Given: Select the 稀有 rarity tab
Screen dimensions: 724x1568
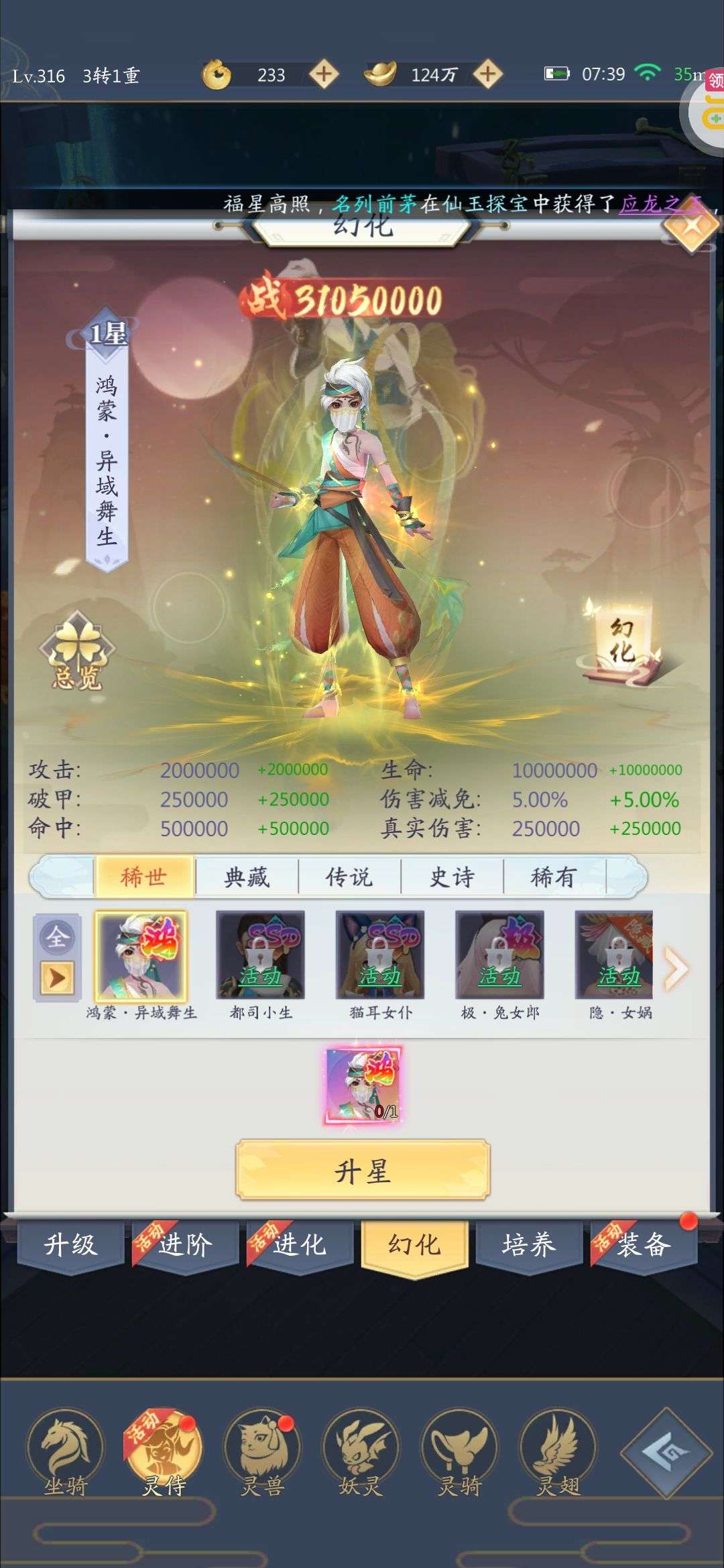Looking at the screenshot, I should [554, 876].
